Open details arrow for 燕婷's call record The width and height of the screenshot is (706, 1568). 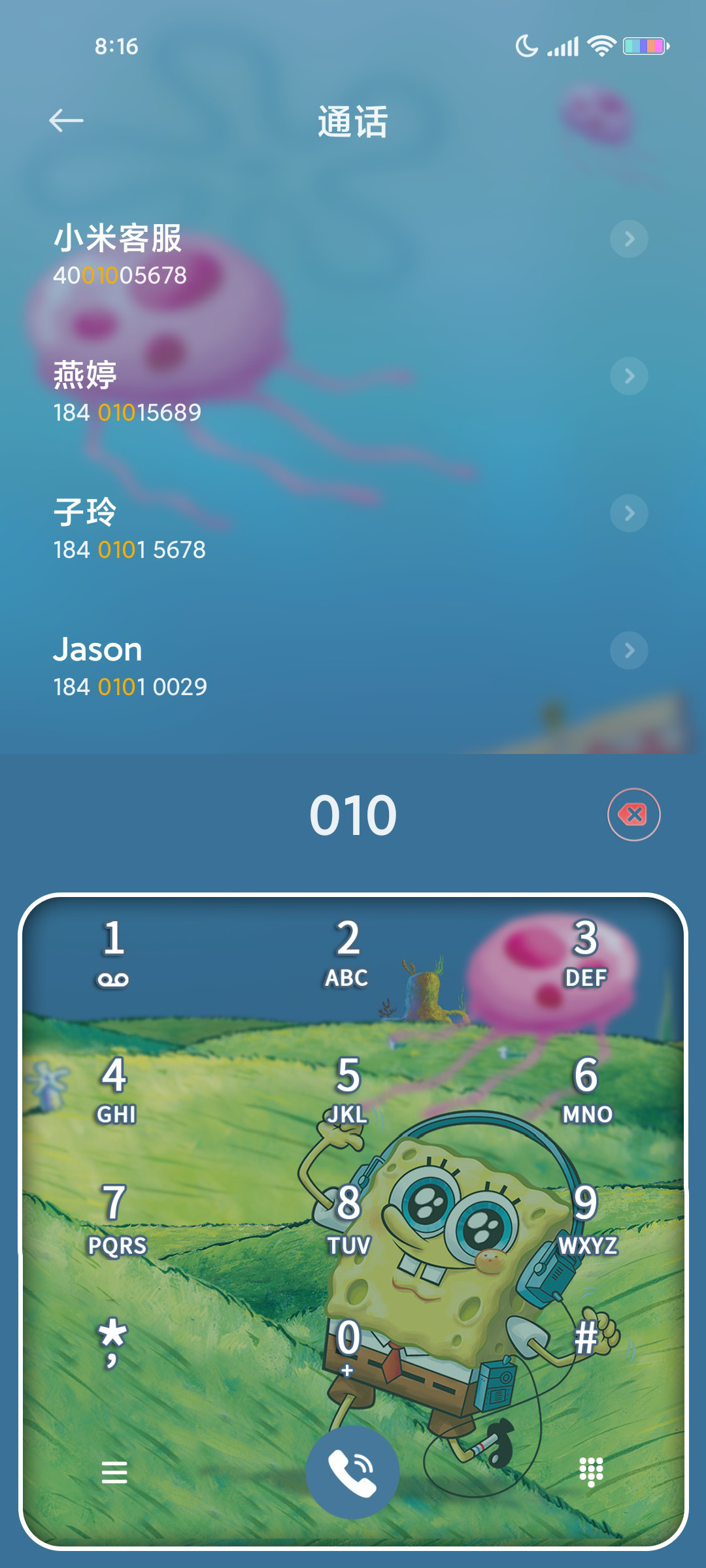[630, 376]
